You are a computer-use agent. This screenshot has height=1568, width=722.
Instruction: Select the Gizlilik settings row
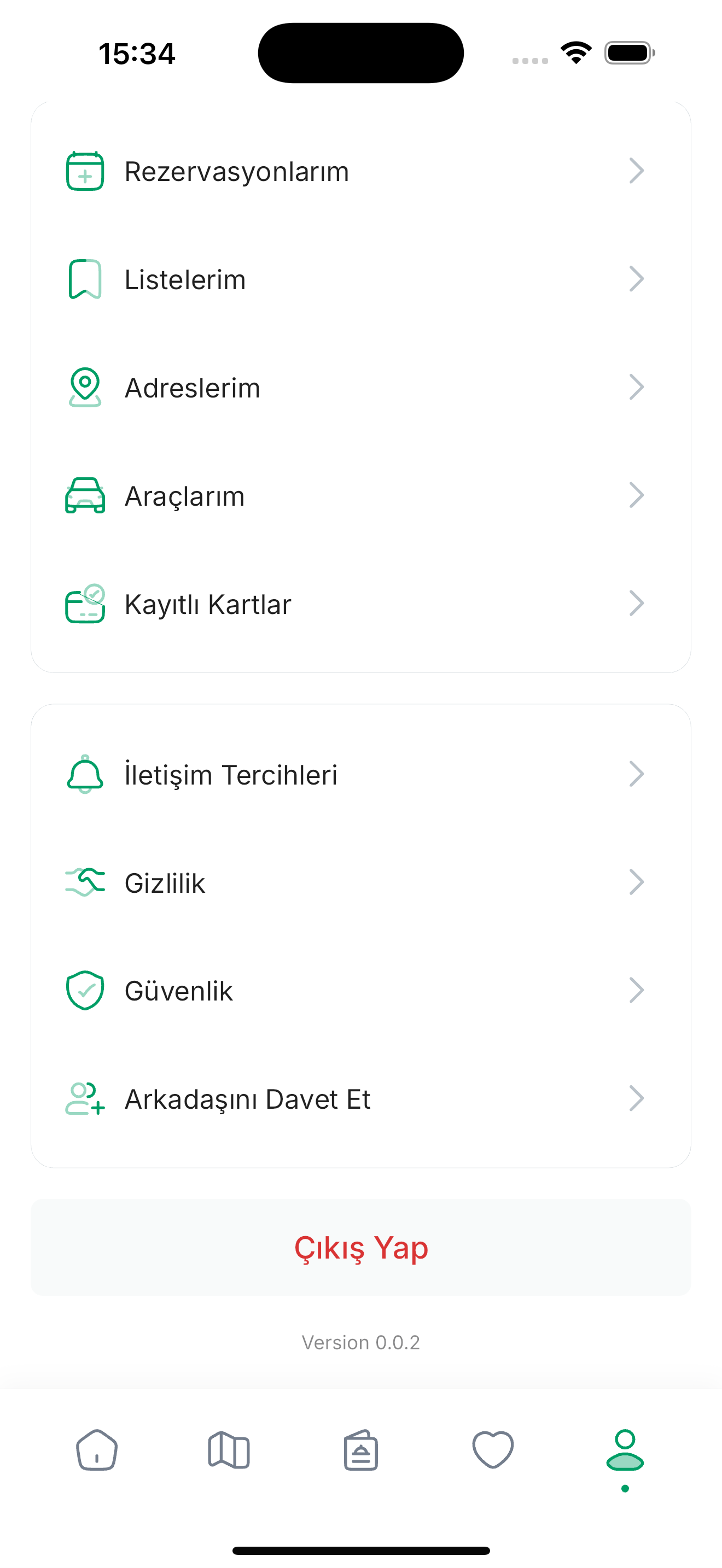[360, 881]
